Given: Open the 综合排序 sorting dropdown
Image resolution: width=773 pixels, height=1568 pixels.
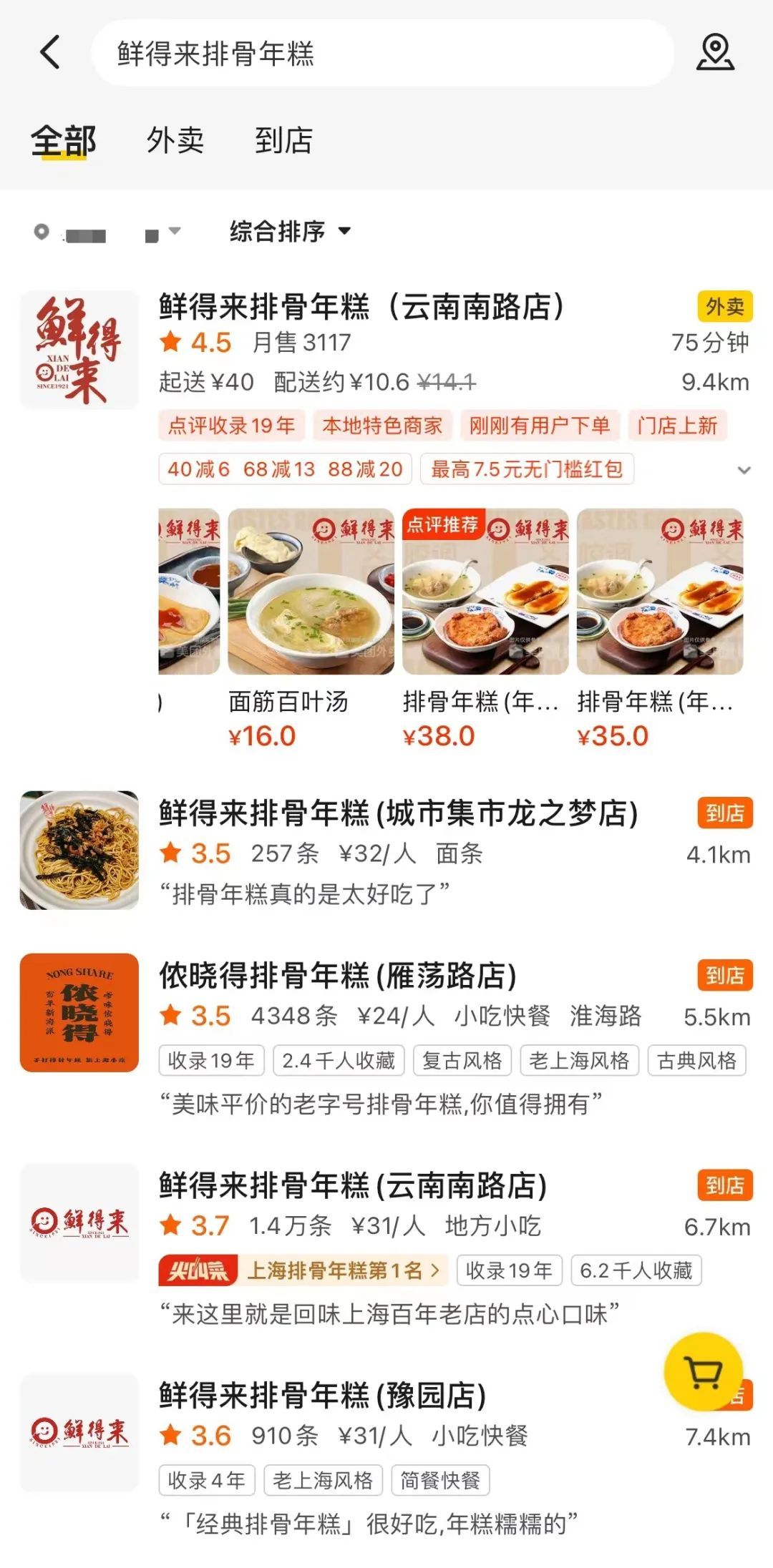Looking at the screenshot, I should pos(290,231).
